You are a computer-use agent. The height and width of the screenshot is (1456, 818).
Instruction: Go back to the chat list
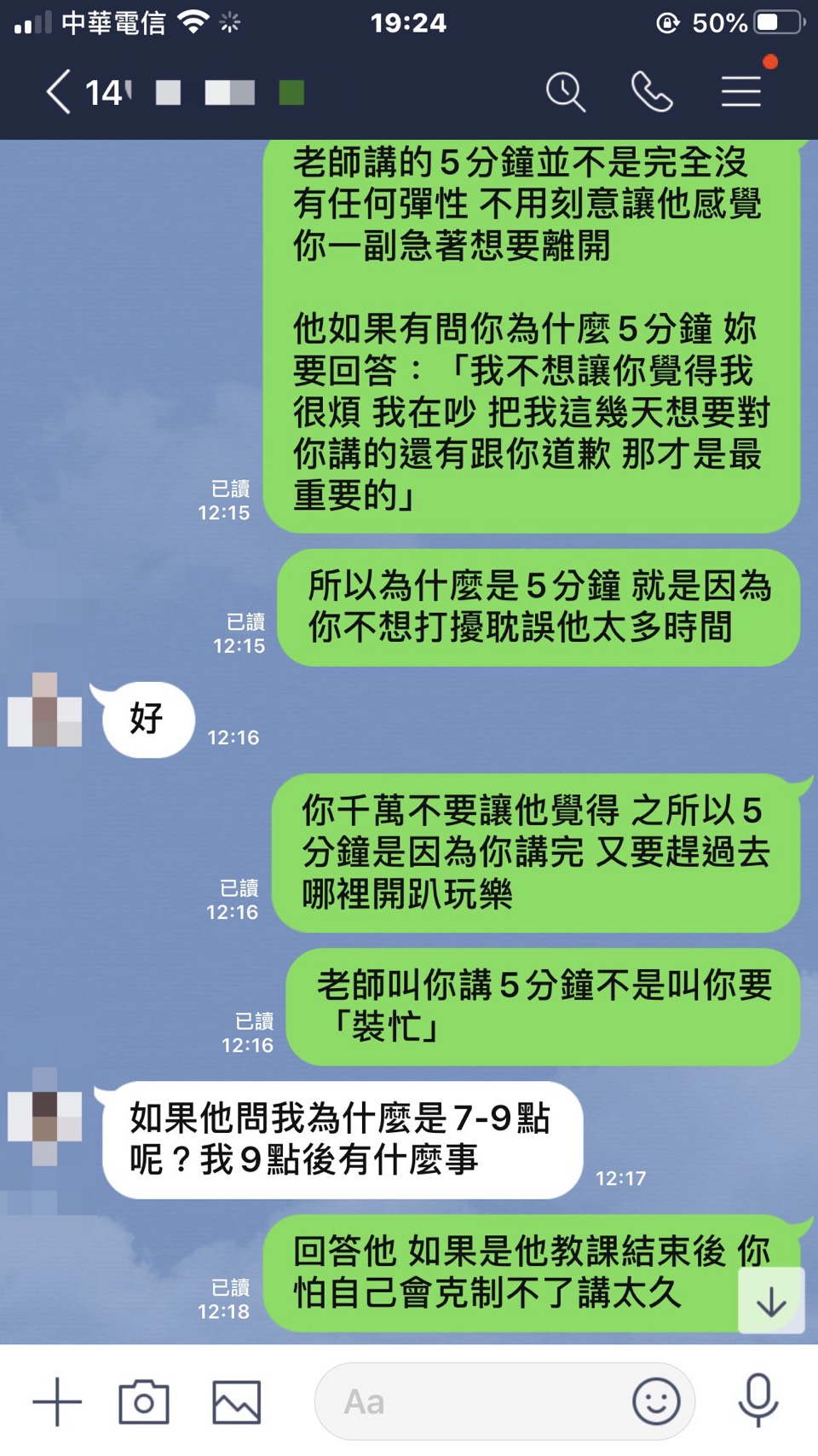(58, 92)
